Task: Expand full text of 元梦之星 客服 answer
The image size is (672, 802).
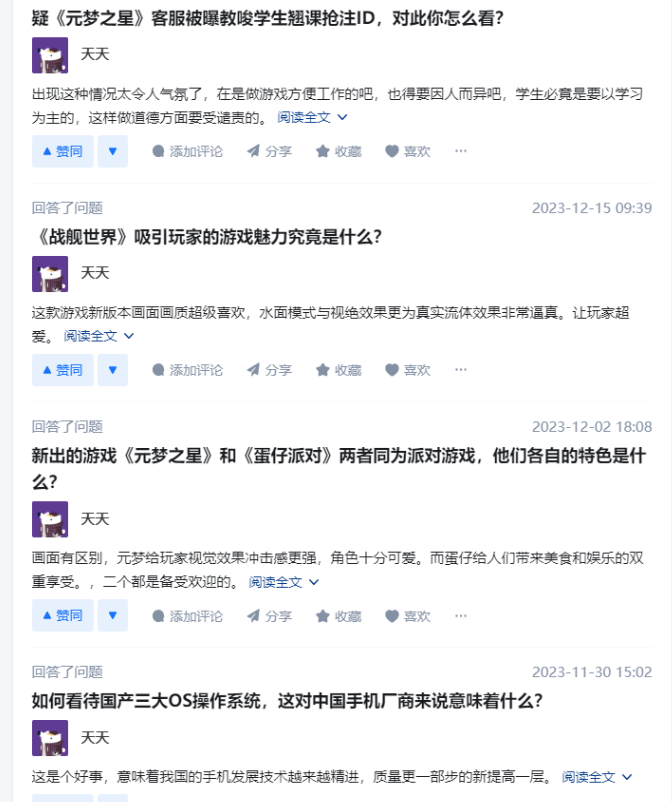Action: pyautogui.click(x=312, y=117)
